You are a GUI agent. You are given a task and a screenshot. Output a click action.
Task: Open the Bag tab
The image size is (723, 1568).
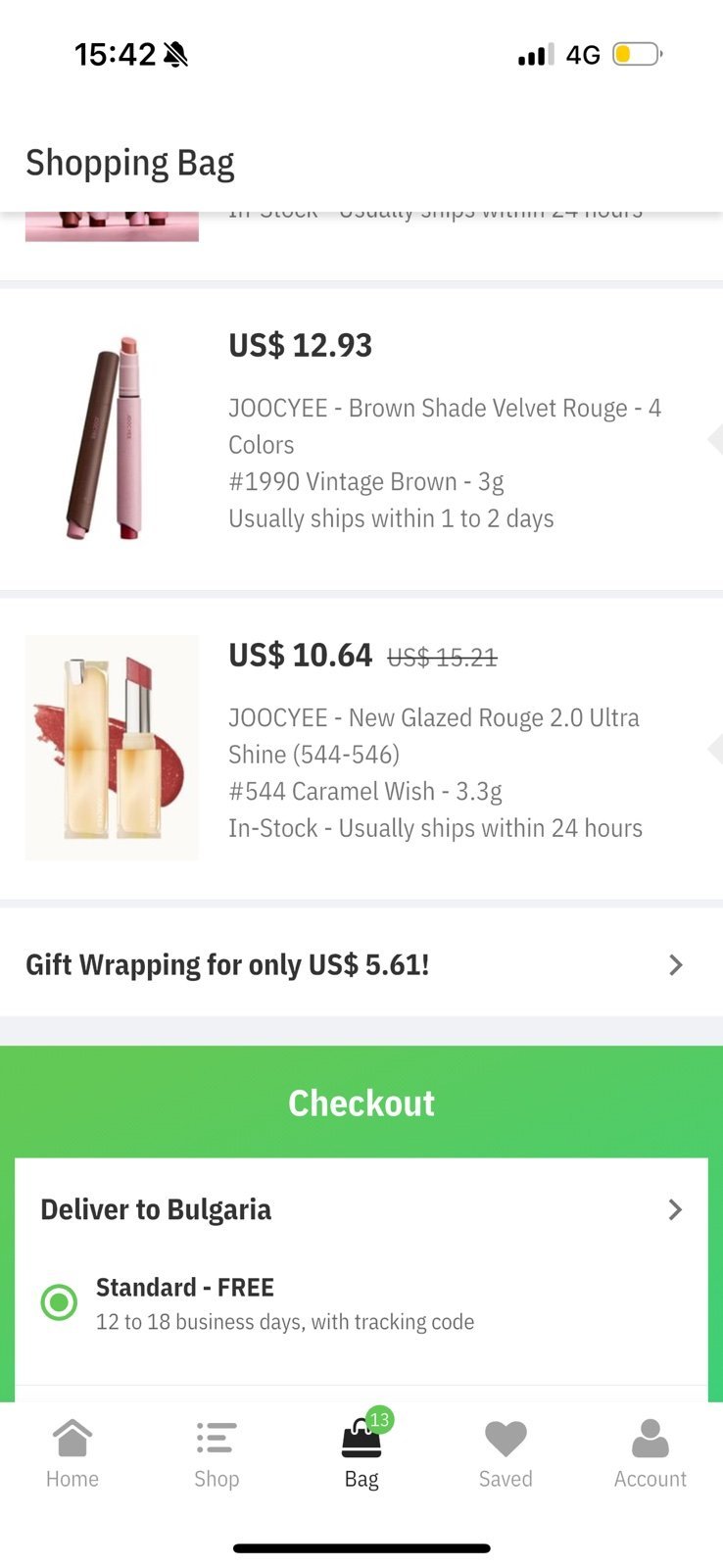click(361, 1454)
